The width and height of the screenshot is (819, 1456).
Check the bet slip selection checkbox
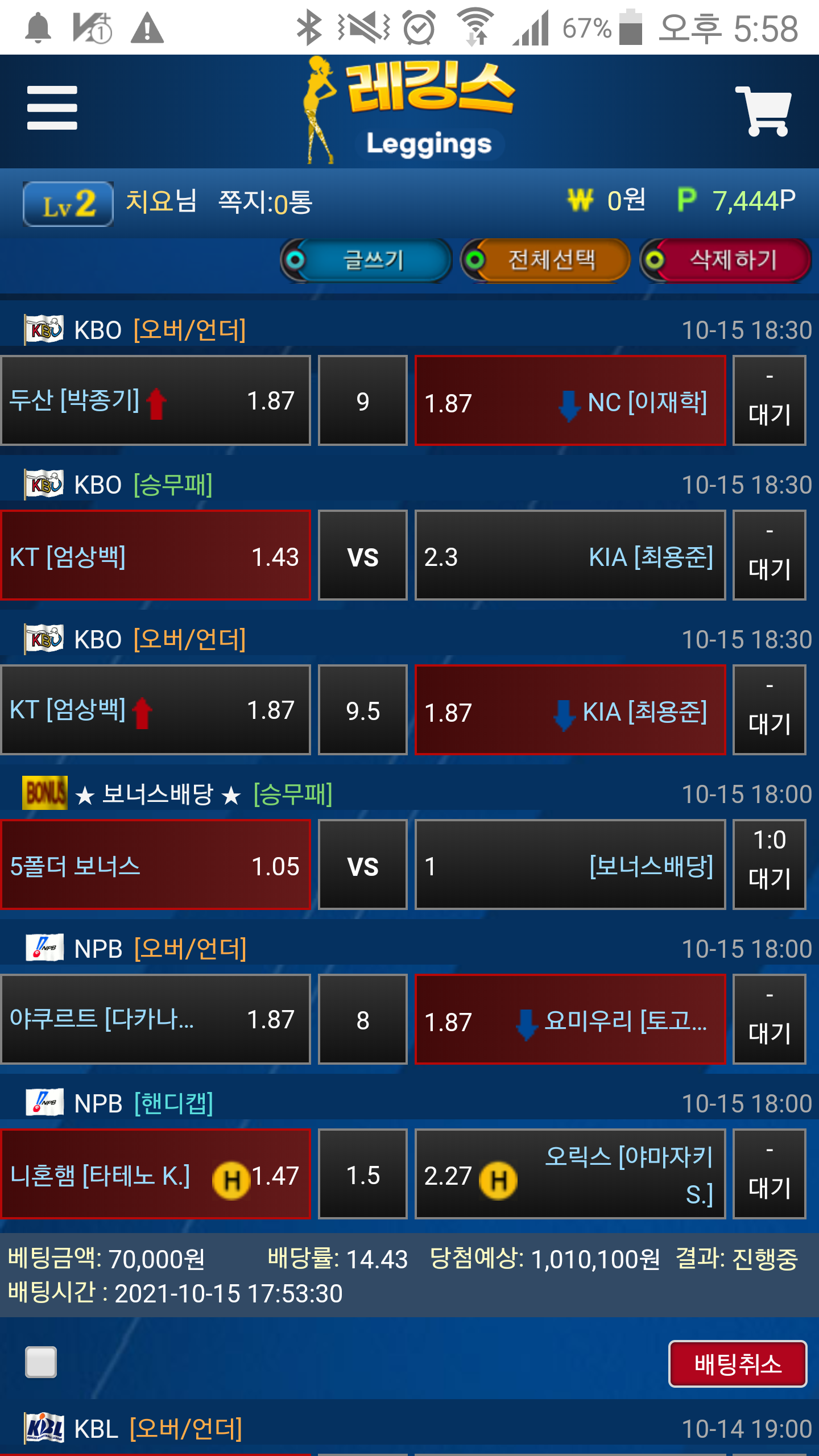point(41,1362)
